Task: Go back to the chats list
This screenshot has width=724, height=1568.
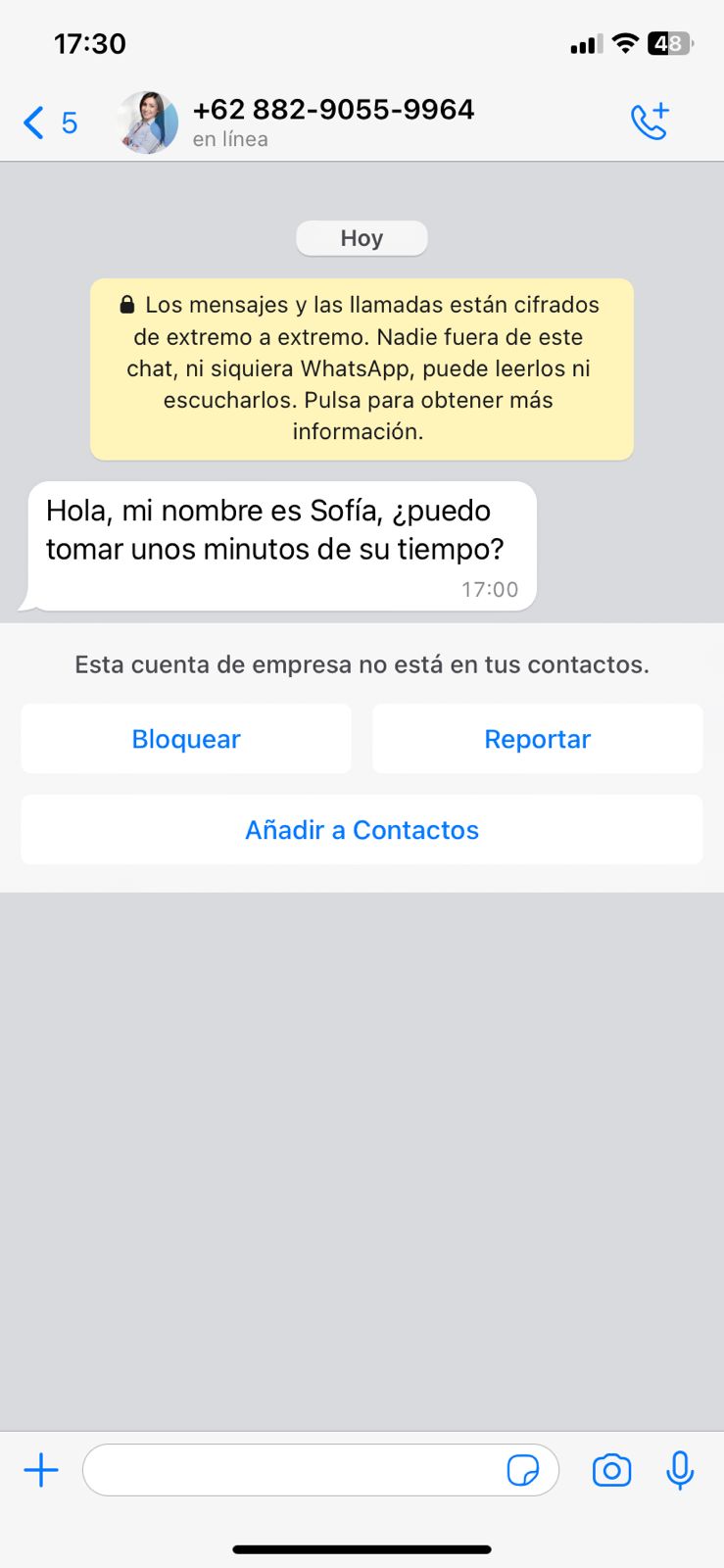Action: pyautogui.click(x=49, y=122)
